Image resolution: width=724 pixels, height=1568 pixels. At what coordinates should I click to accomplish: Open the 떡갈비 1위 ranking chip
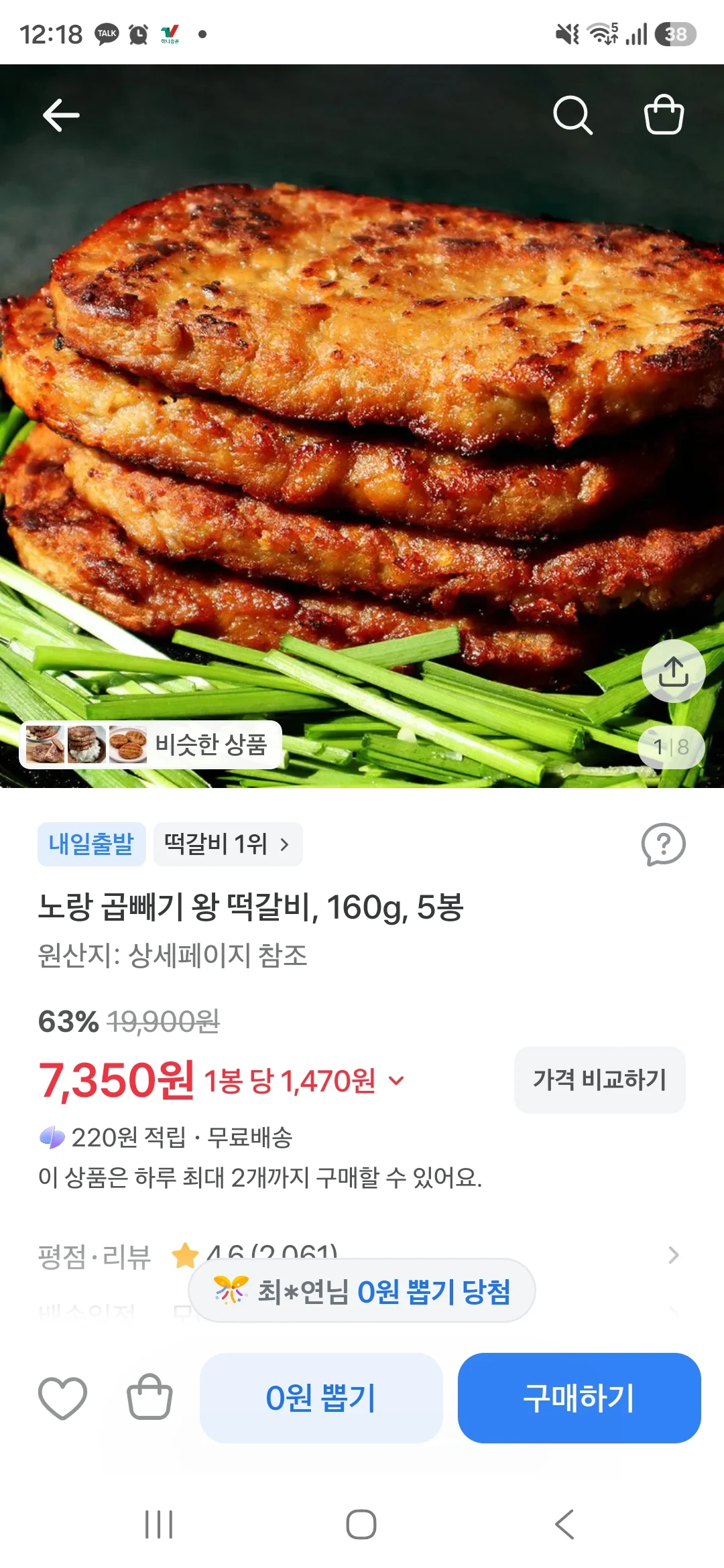[x=228, y=844]
